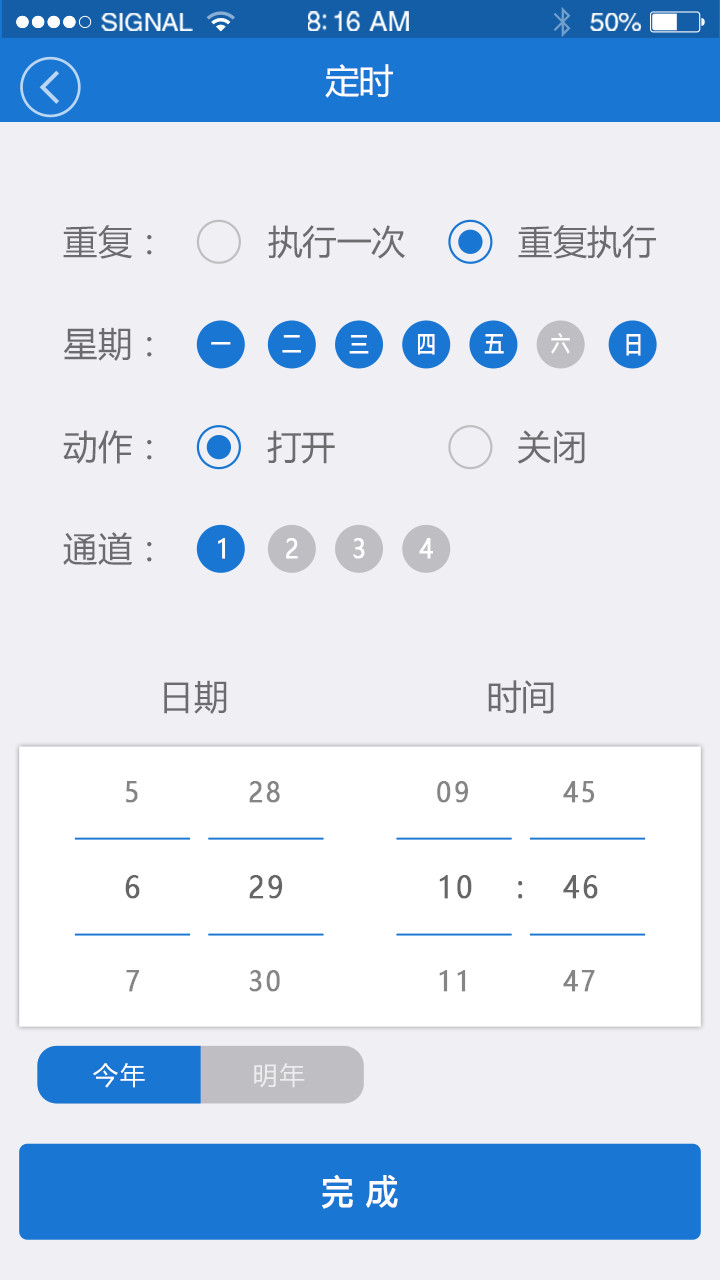Screen dimensions: 720x1280
Task: Switch to the 明年 segment
Action: pyautogui.click(x=281, y=1075)
